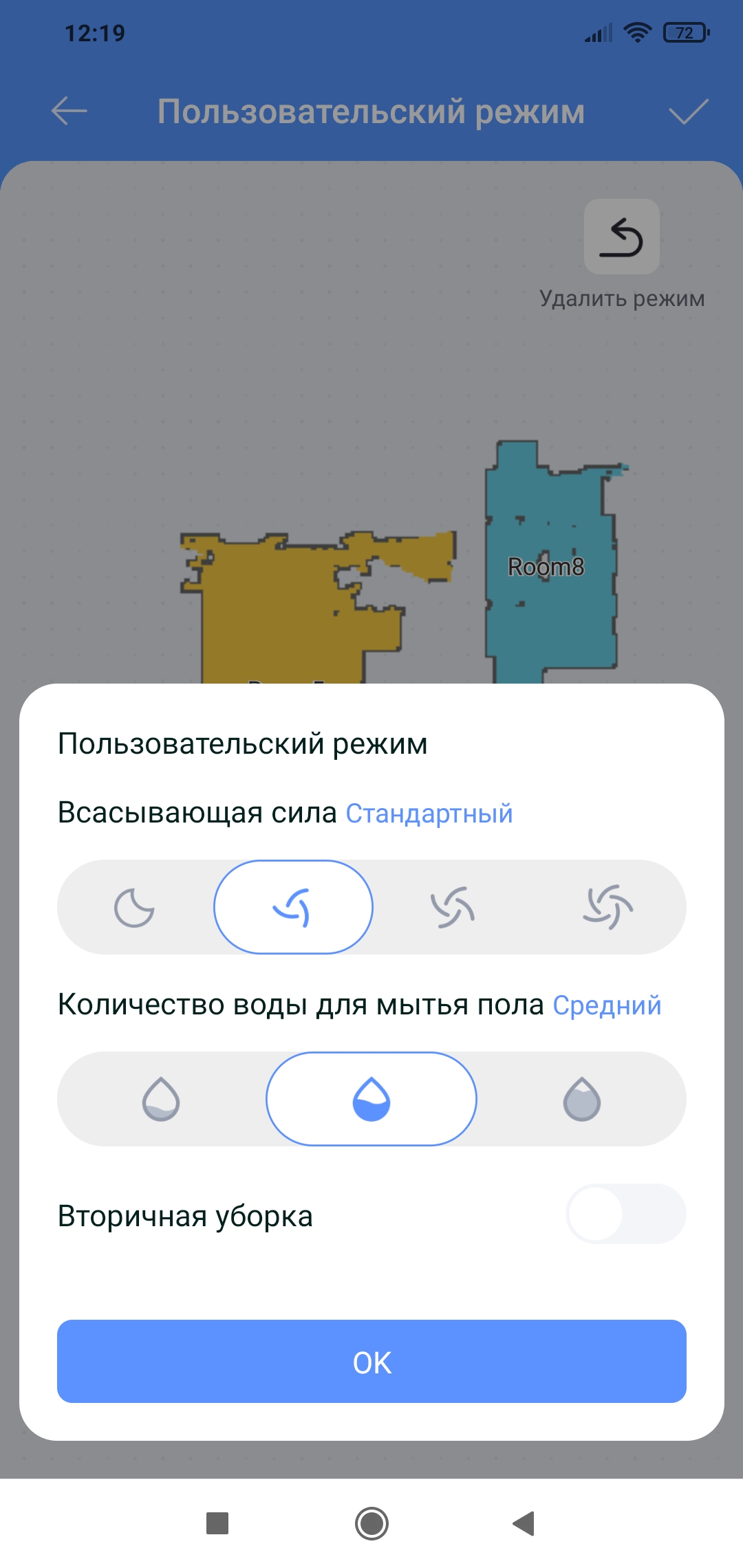Go to the system home screen

tap(371, 1523)
